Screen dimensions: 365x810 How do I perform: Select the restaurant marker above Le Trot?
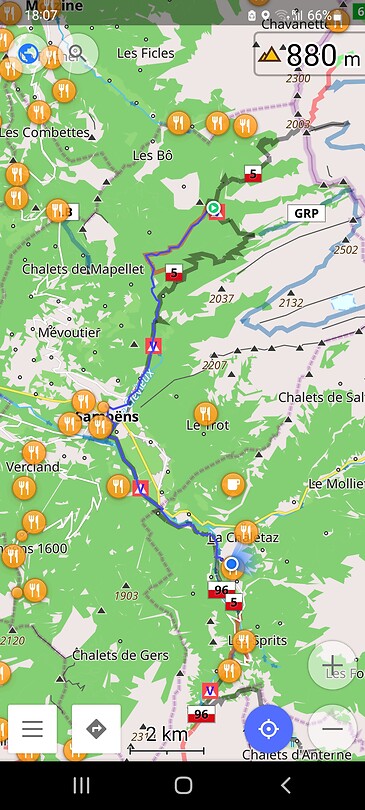coord(205,413)
